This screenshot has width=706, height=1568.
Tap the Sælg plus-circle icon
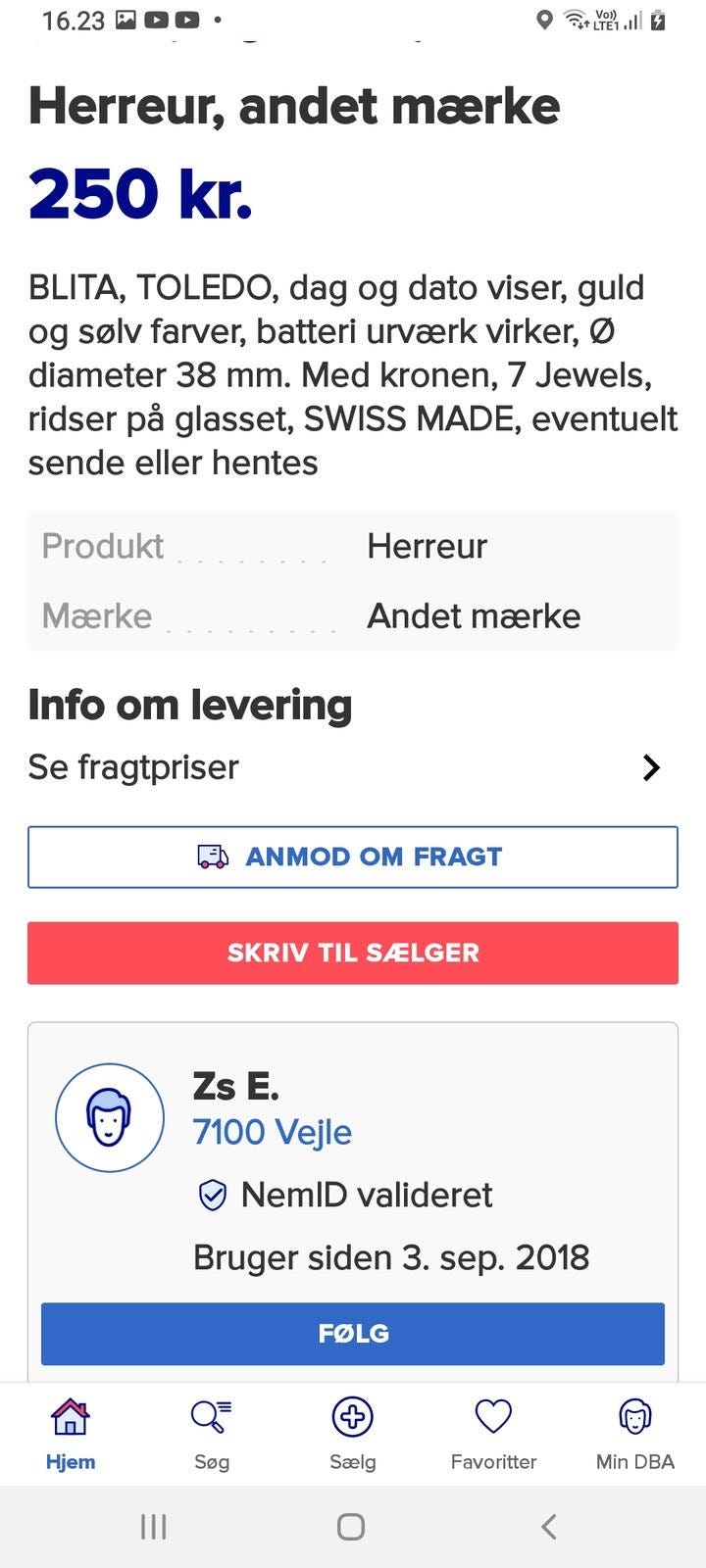[x=352, y=1417]
